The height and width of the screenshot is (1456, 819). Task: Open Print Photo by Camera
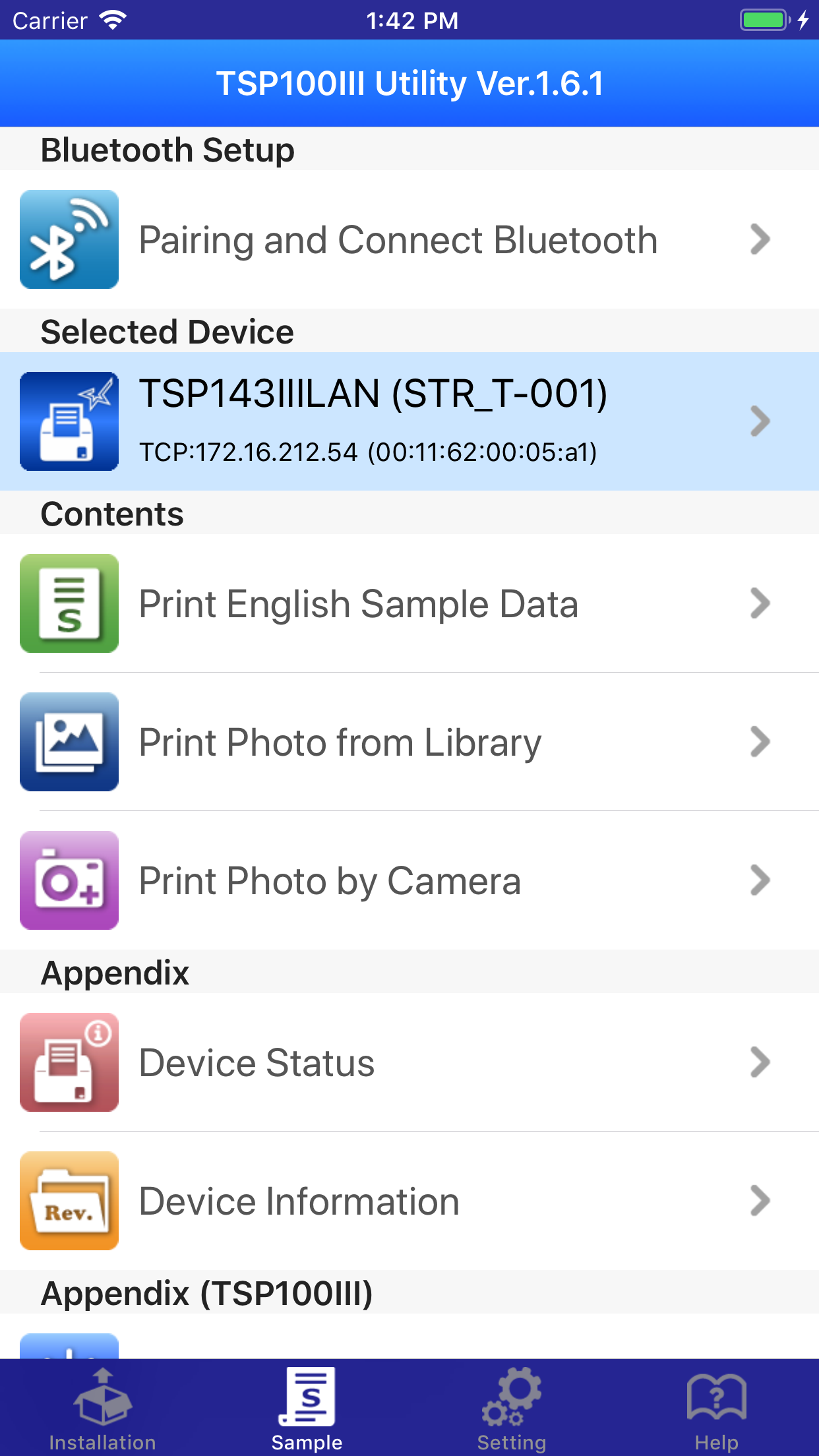(330, 880)
